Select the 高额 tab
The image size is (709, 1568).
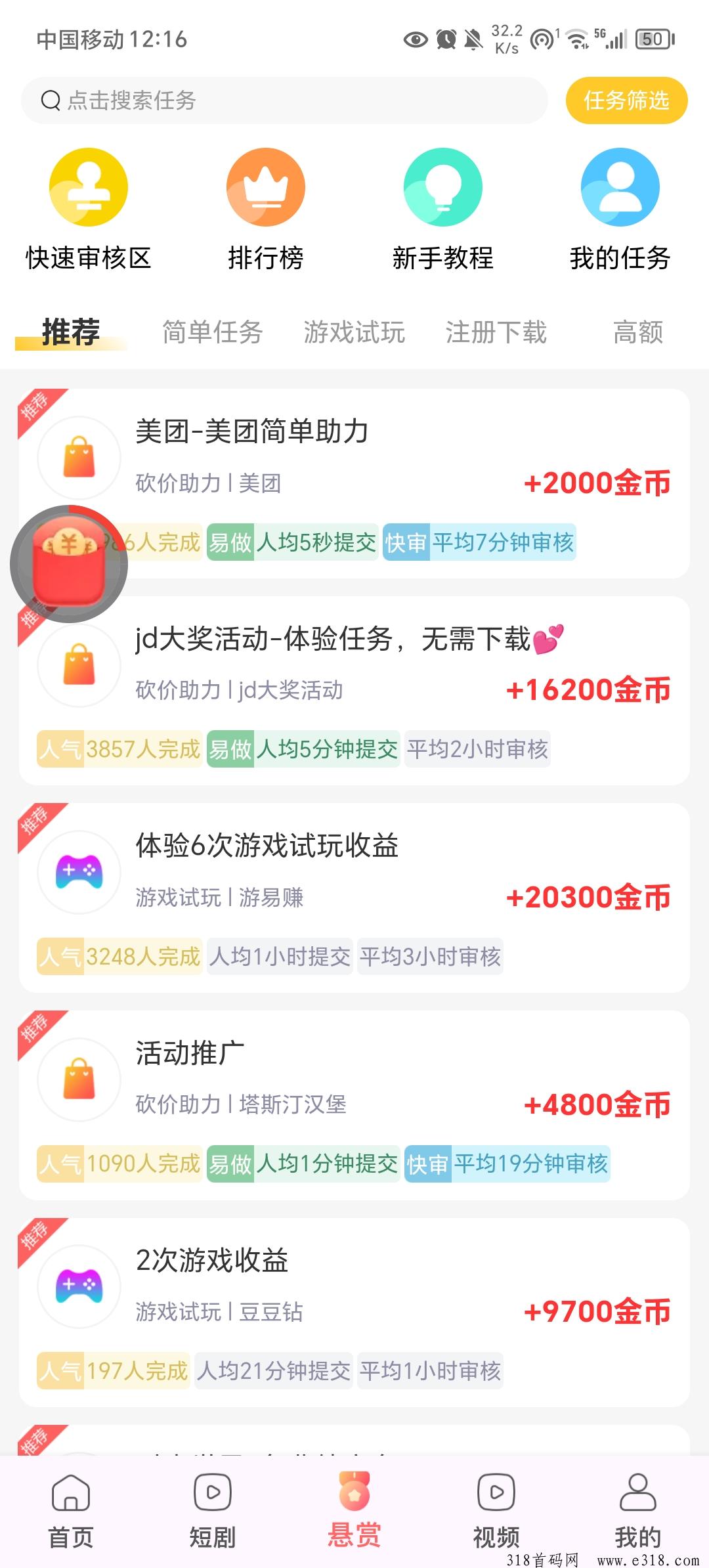(638, 332)
